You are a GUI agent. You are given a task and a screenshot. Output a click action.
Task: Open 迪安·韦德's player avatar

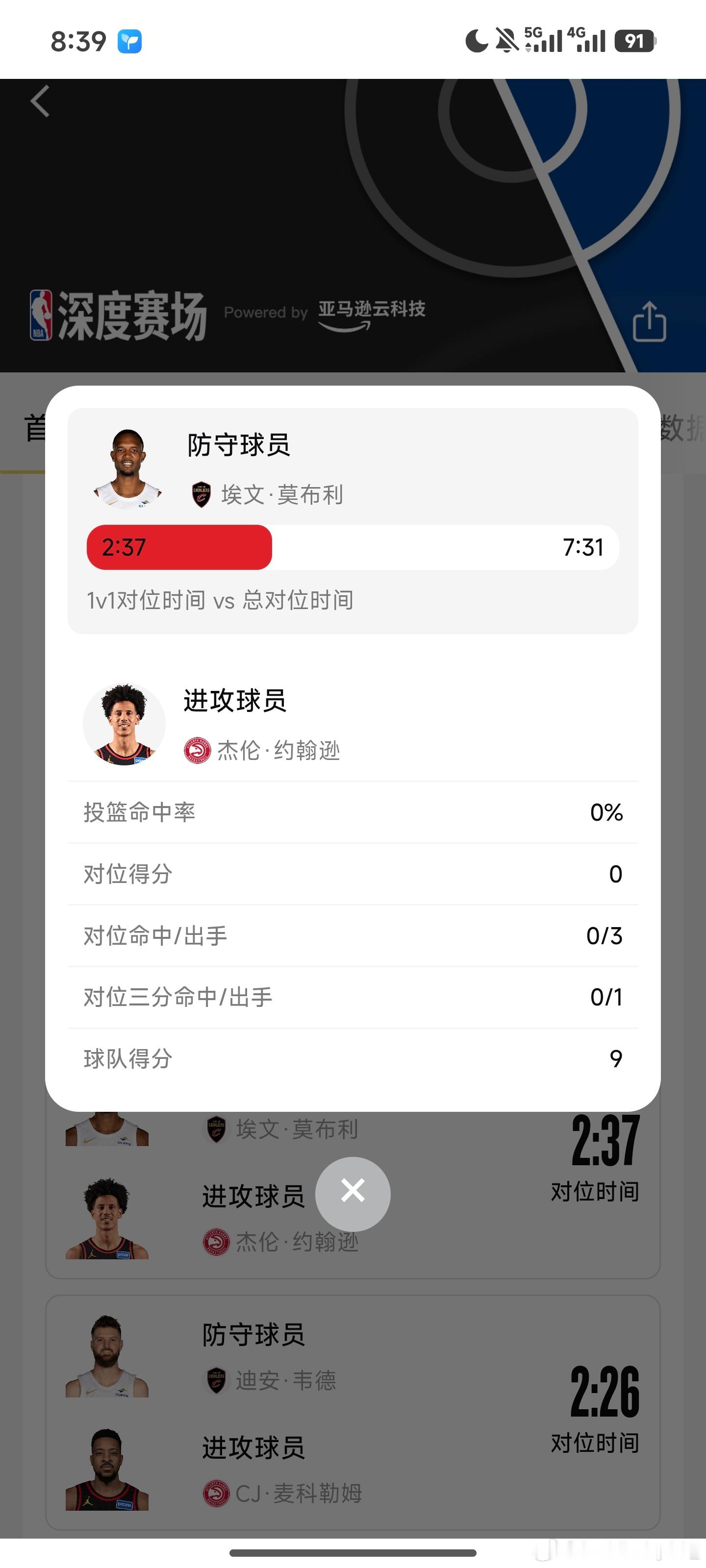[106, 1354]
